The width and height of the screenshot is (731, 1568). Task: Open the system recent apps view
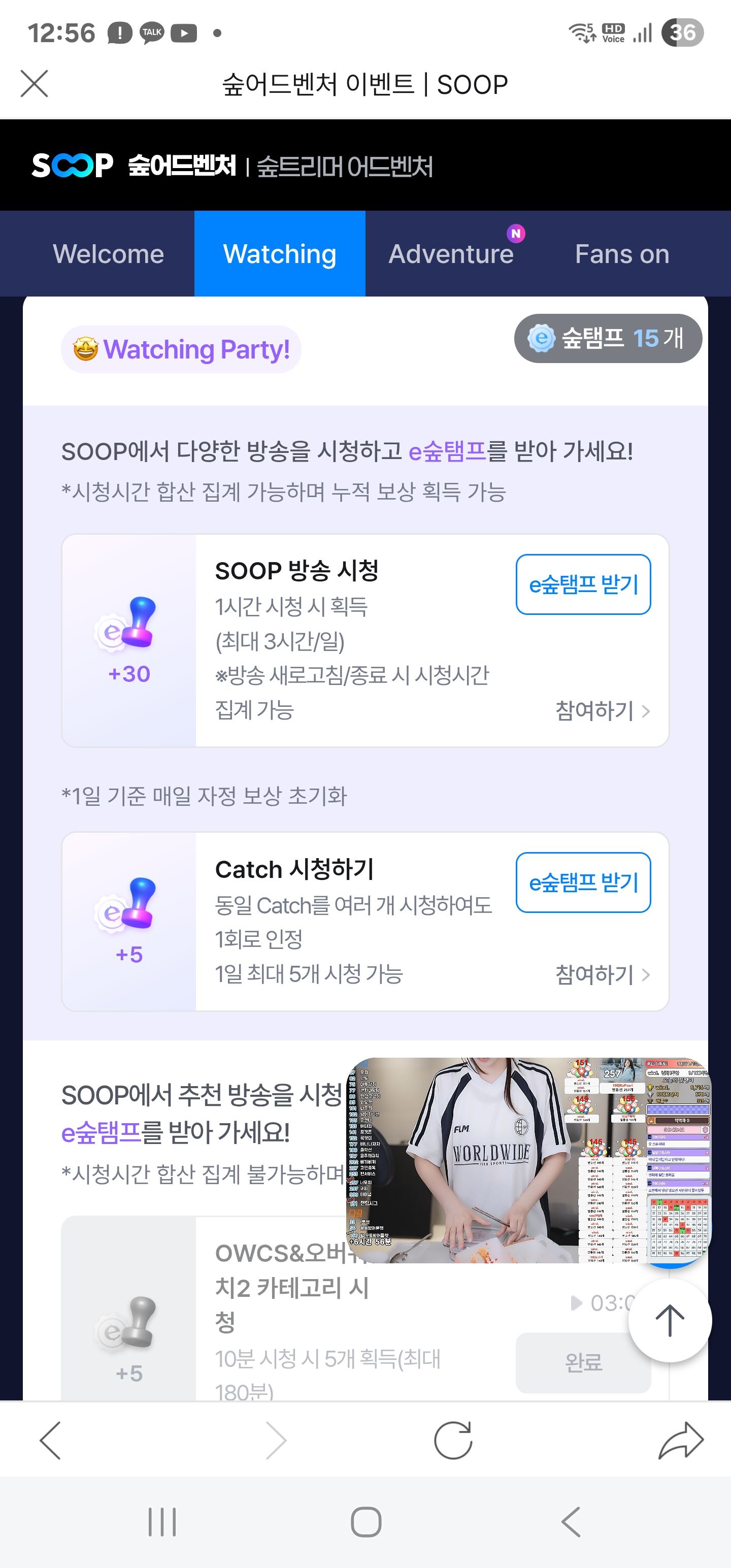[x=162, y=1522]
